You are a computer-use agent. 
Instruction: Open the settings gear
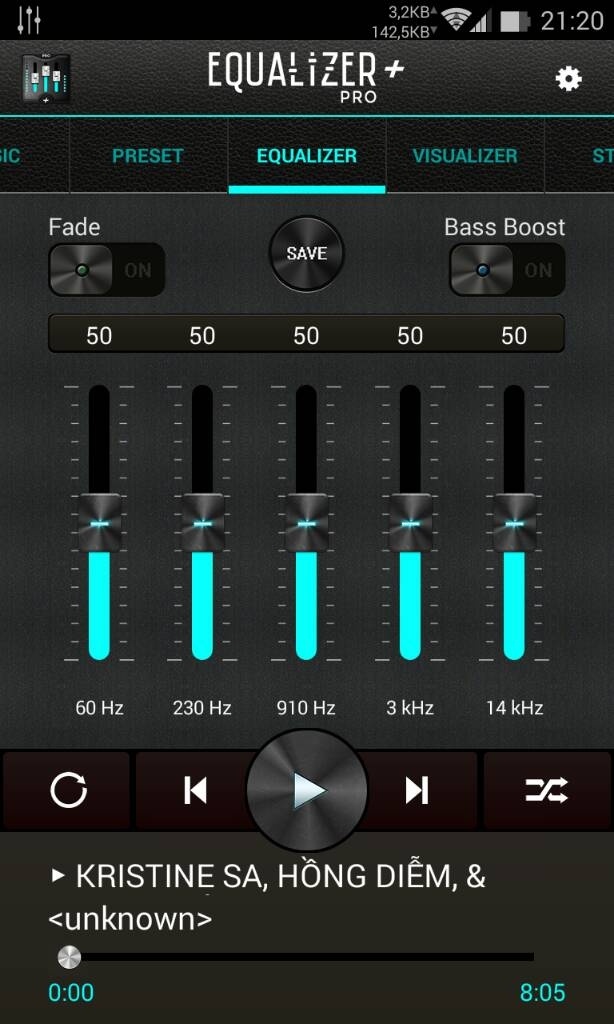(568, 79)
